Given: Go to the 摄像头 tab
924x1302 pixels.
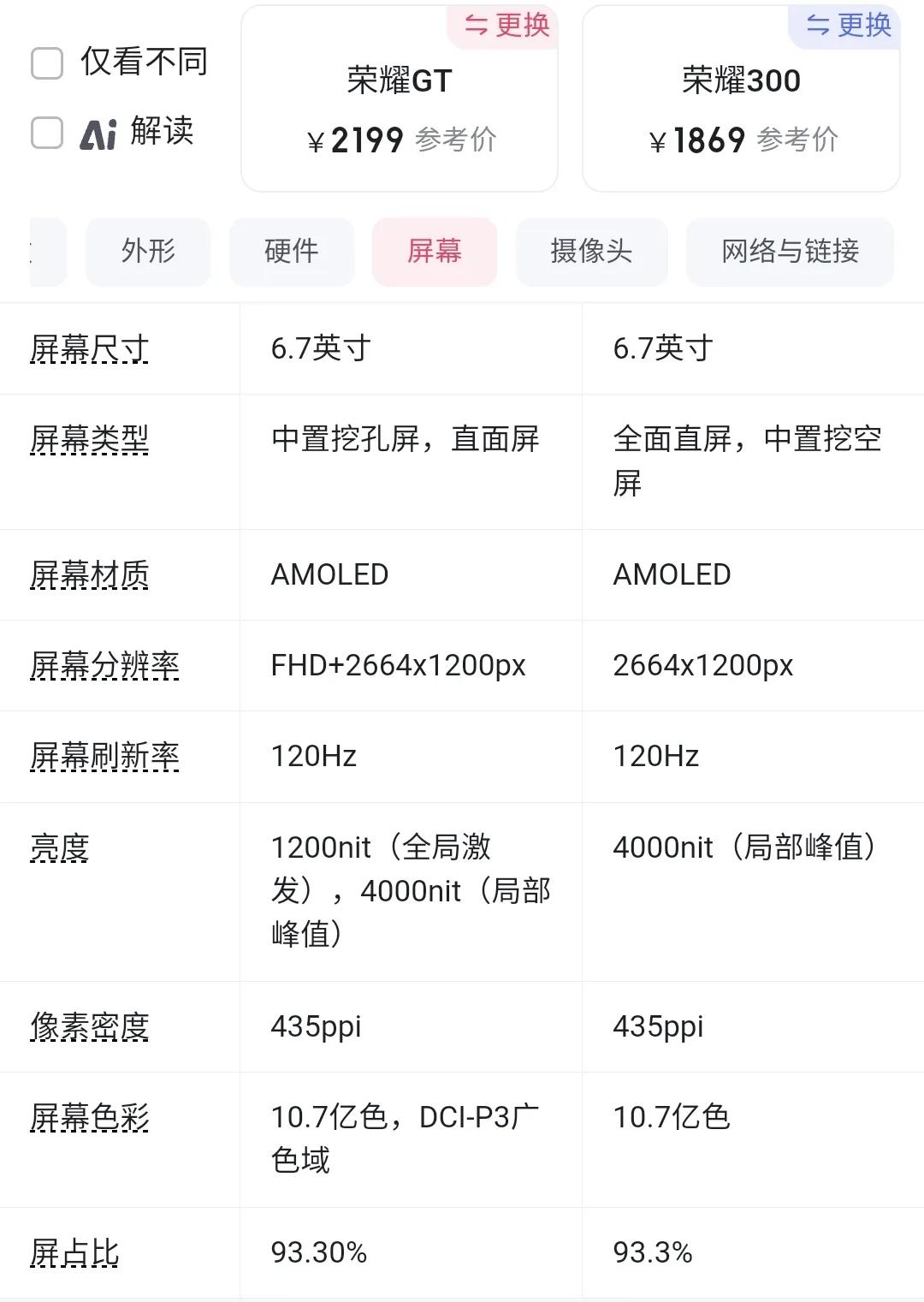Looking at the screenshot, I should click(x=591, y=251).
